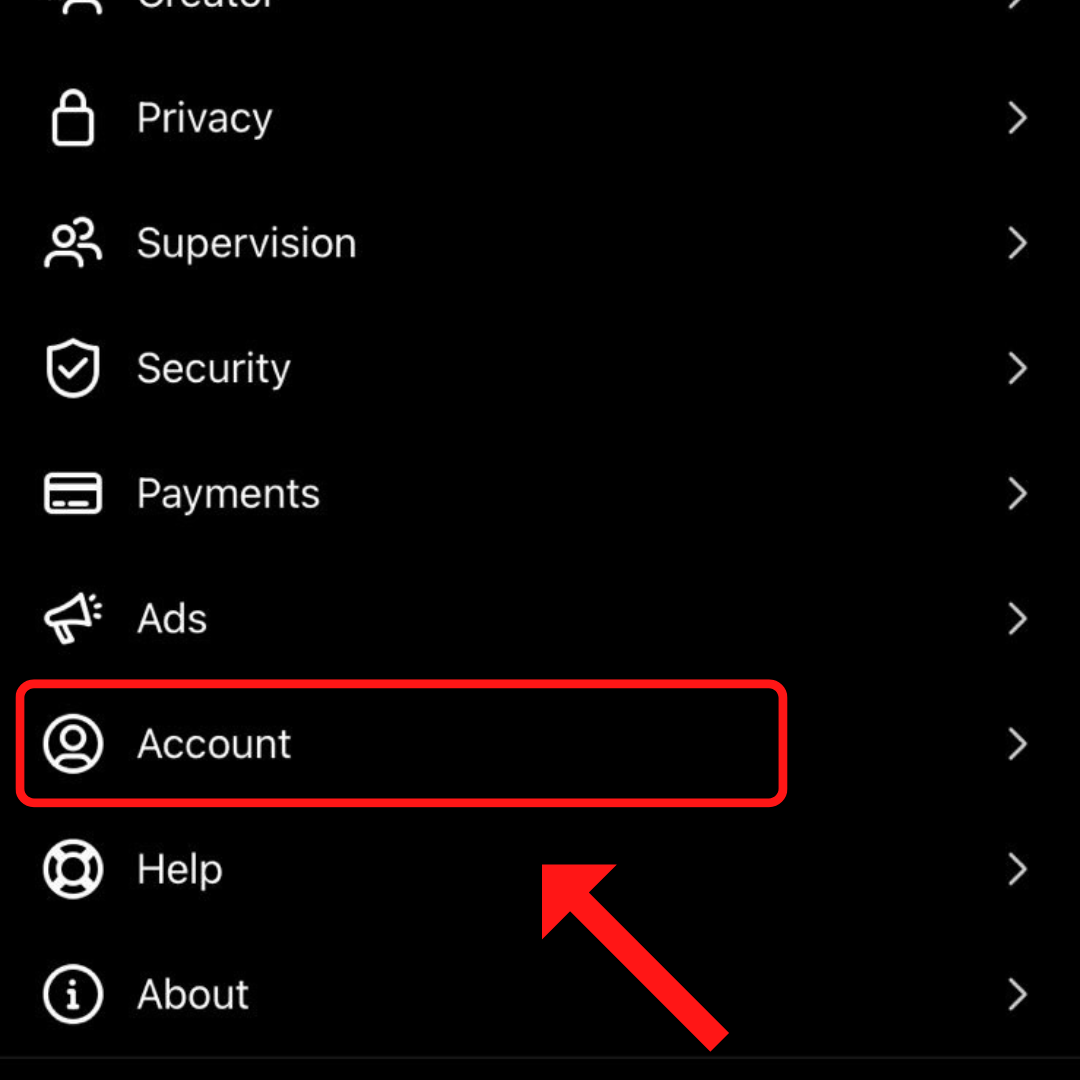The height and width of the screenshot is (1080, 1080).
Task: Tap the About row
Action: click(x=193, y=994)
